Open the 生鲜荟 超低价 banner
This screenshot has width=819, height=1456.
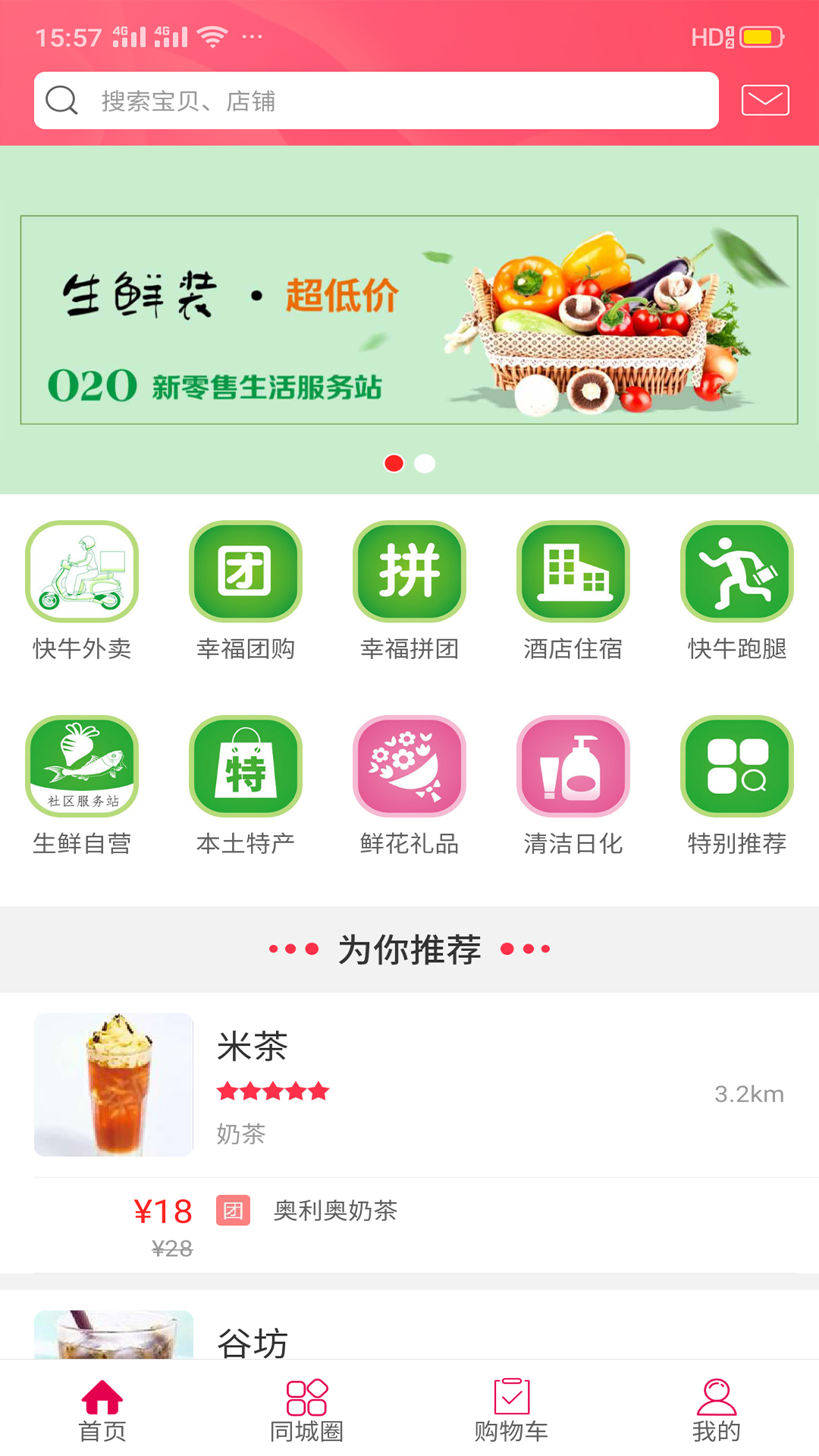pyautogui.click(x=409, y=320)
